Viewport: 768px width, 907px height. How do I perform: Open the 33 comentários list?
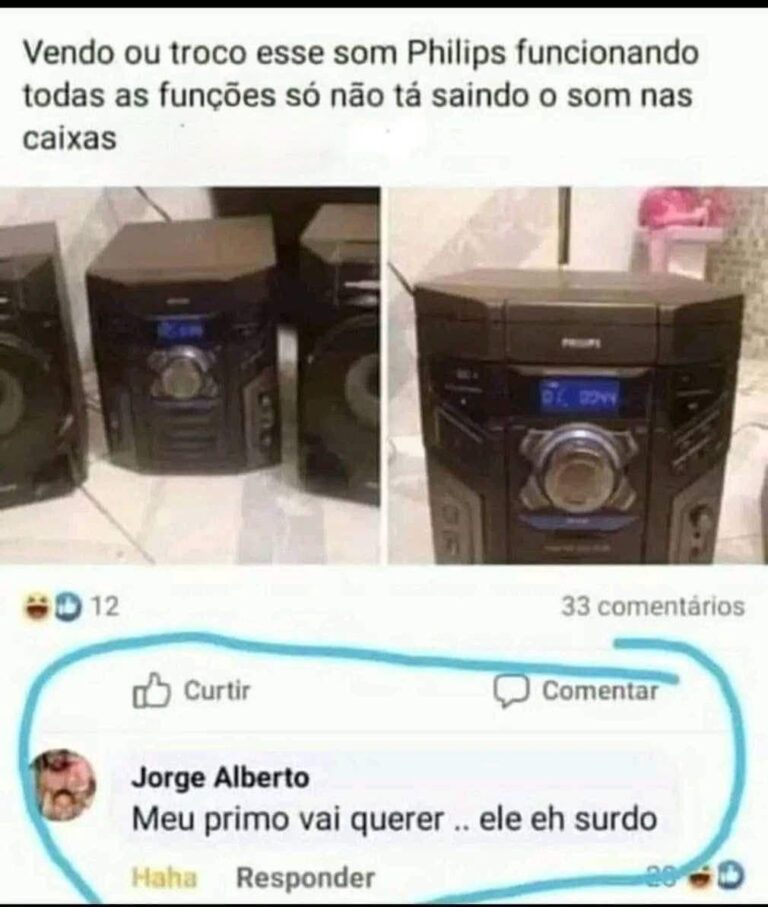pos(652,606)
